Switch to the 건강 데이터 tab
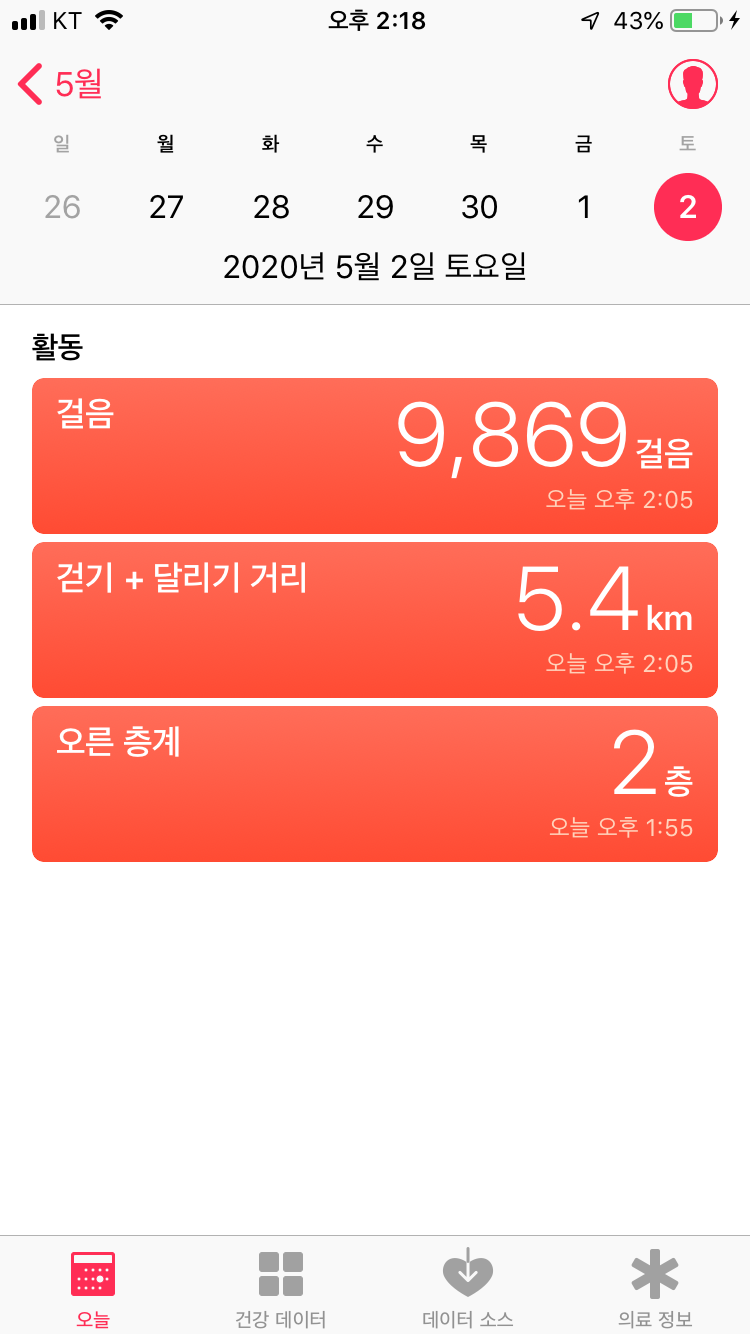750x1334 pixels. coord(281,1288)
